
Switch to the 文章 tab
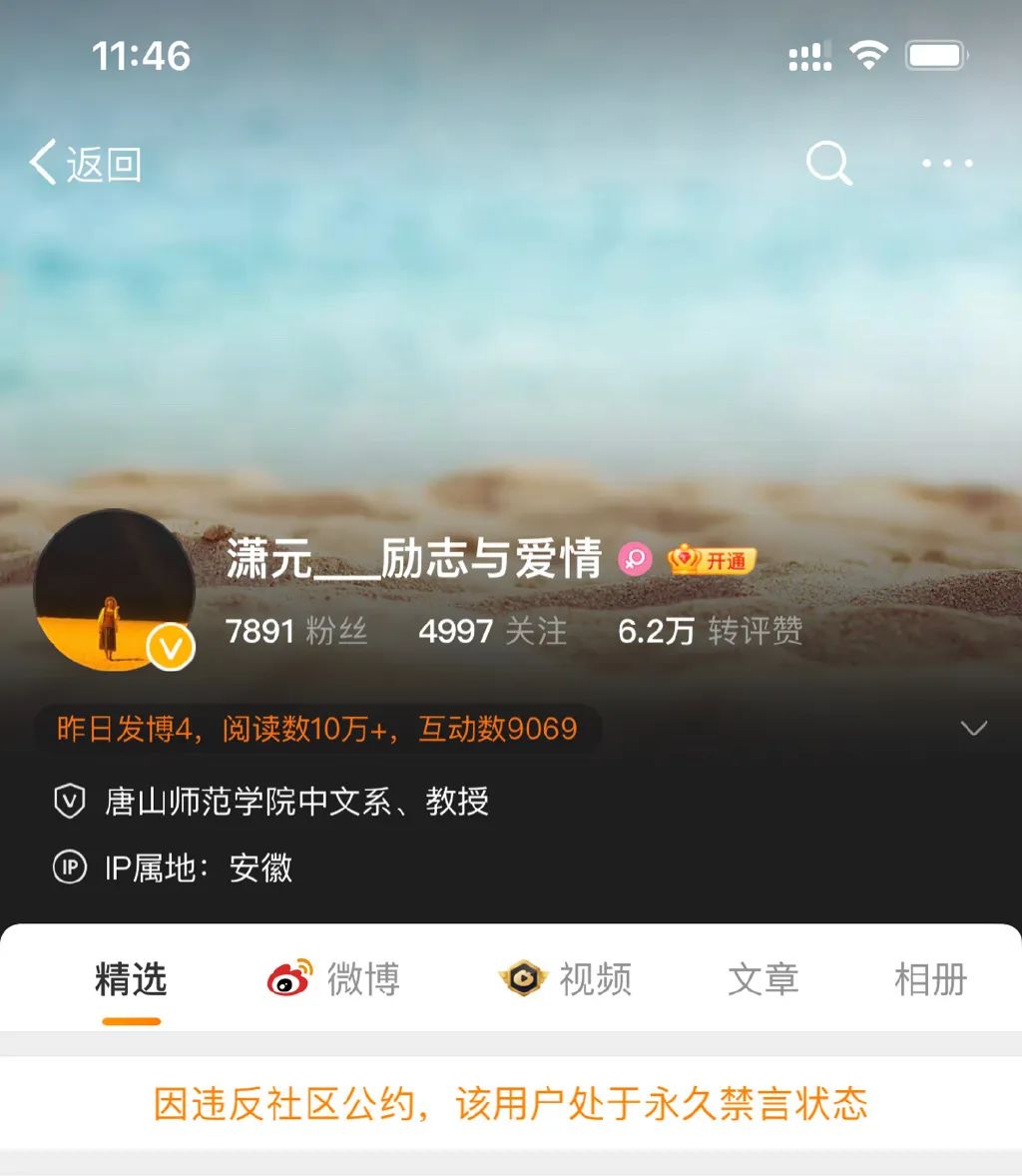tap(764, 979)
